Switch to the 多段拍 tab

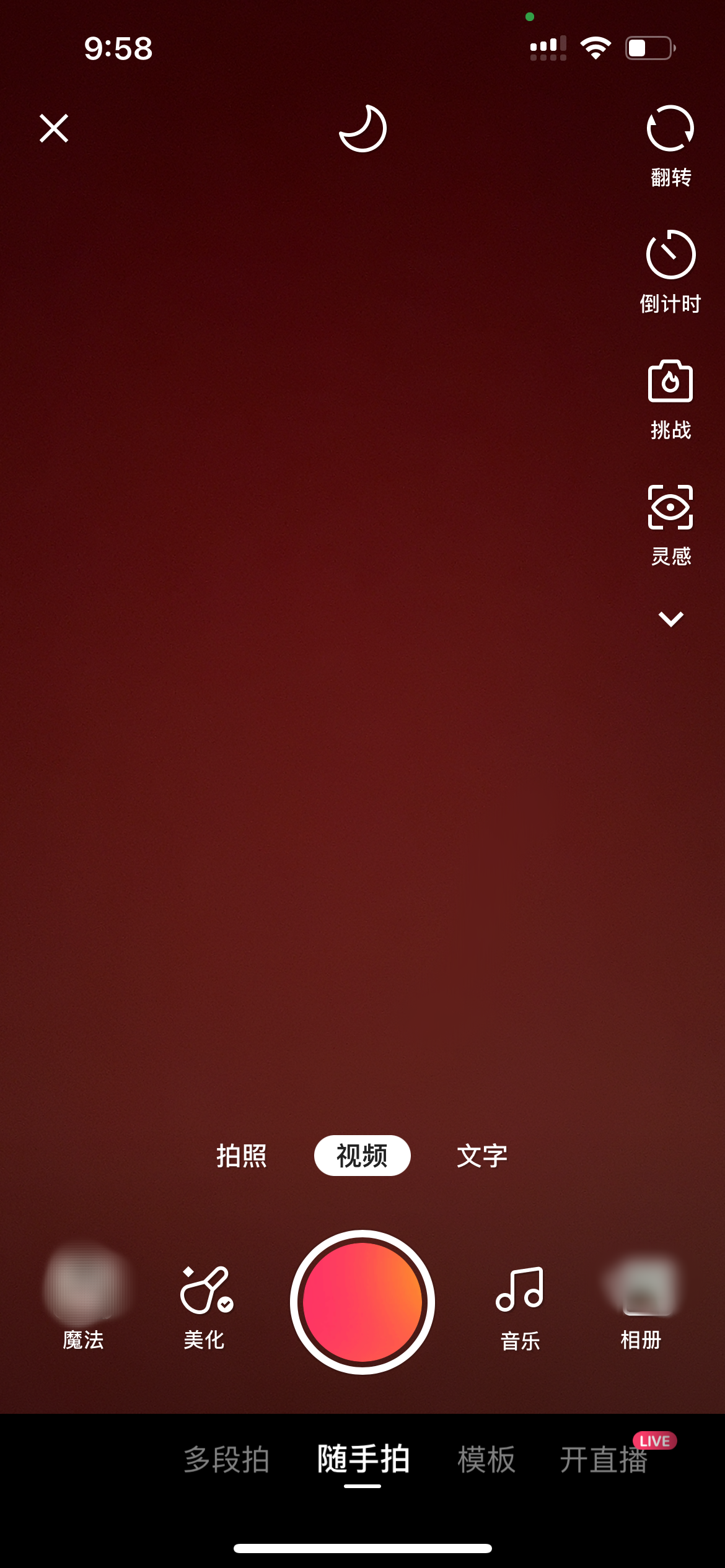[x=227, y=1459]
